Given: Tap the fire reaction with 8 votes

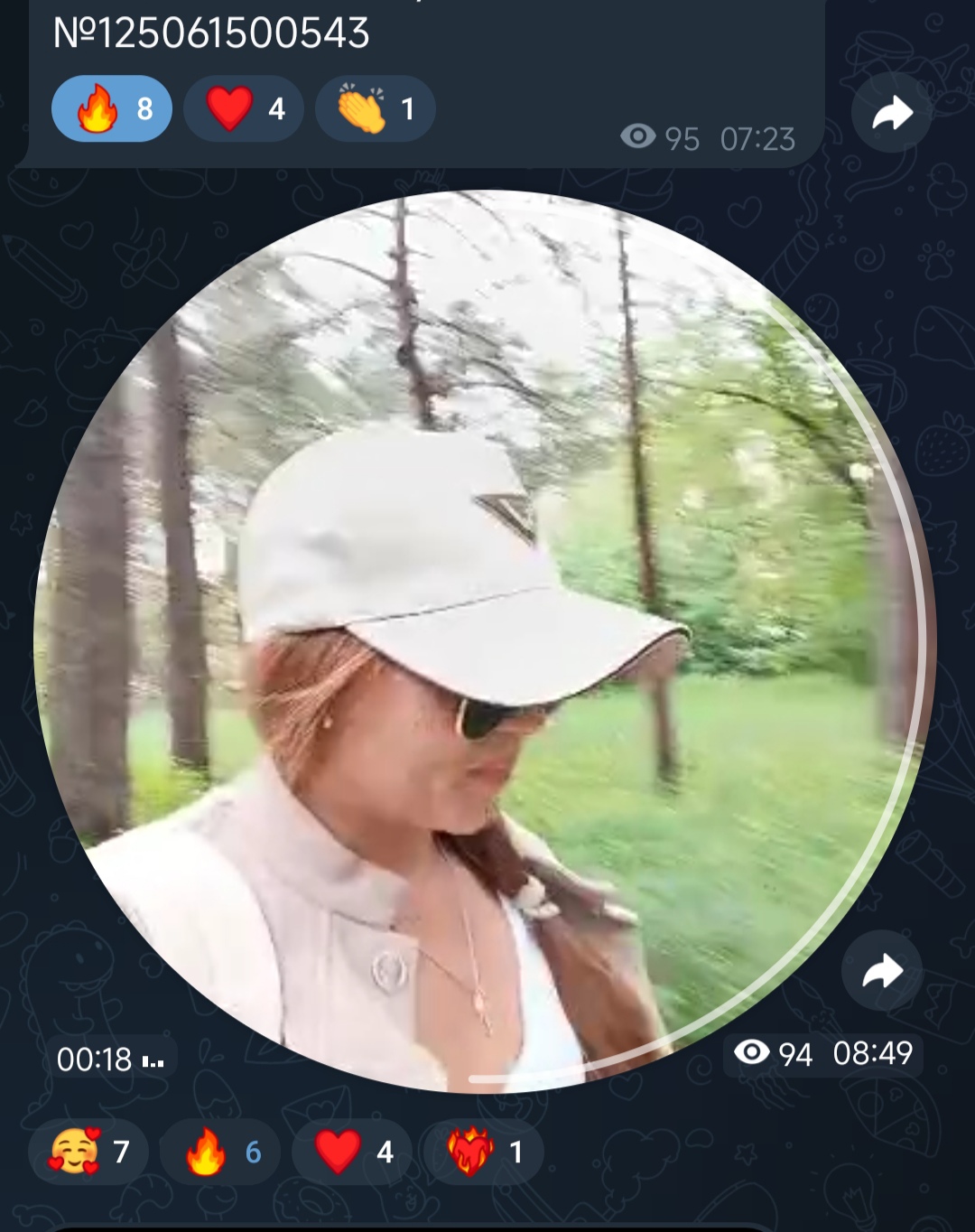Looking at the screenshot, I should point(112,109).
